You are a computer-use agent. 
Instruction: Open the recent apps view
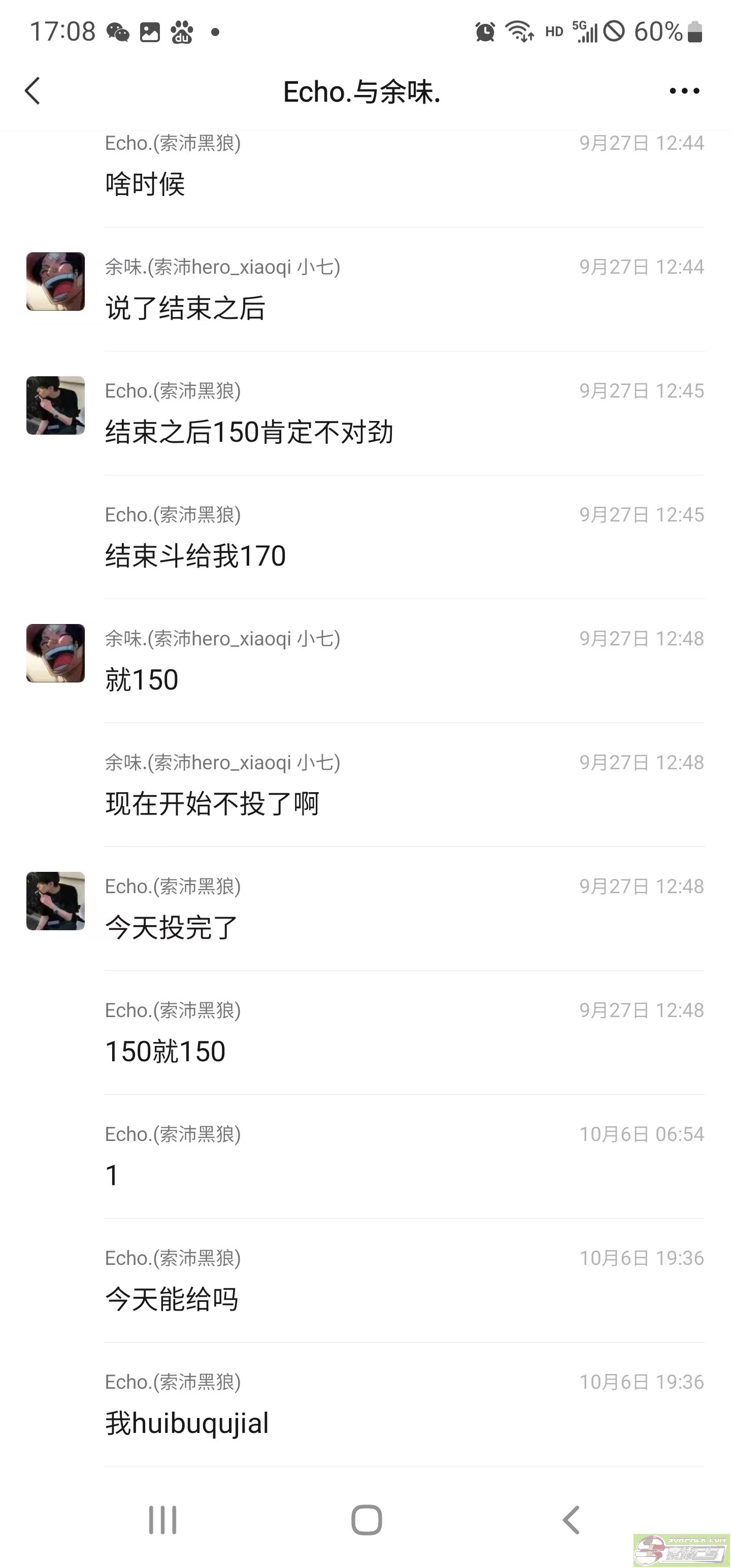pos(162,1520)
